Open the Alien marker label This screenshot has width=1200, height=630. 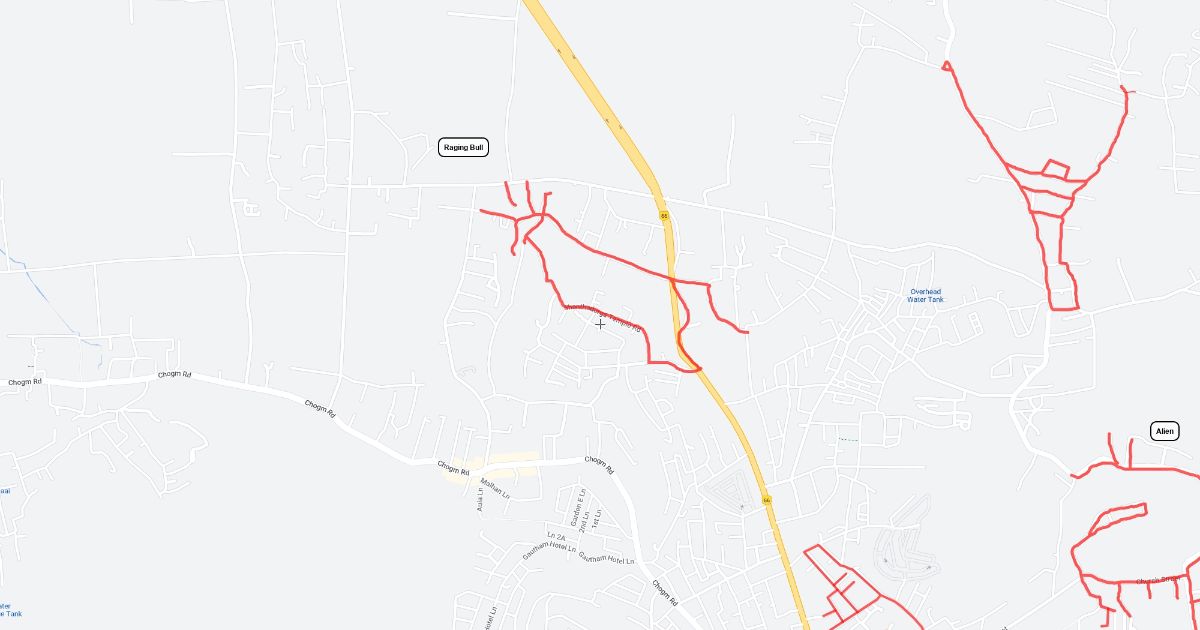click(x=1165, y=431)
